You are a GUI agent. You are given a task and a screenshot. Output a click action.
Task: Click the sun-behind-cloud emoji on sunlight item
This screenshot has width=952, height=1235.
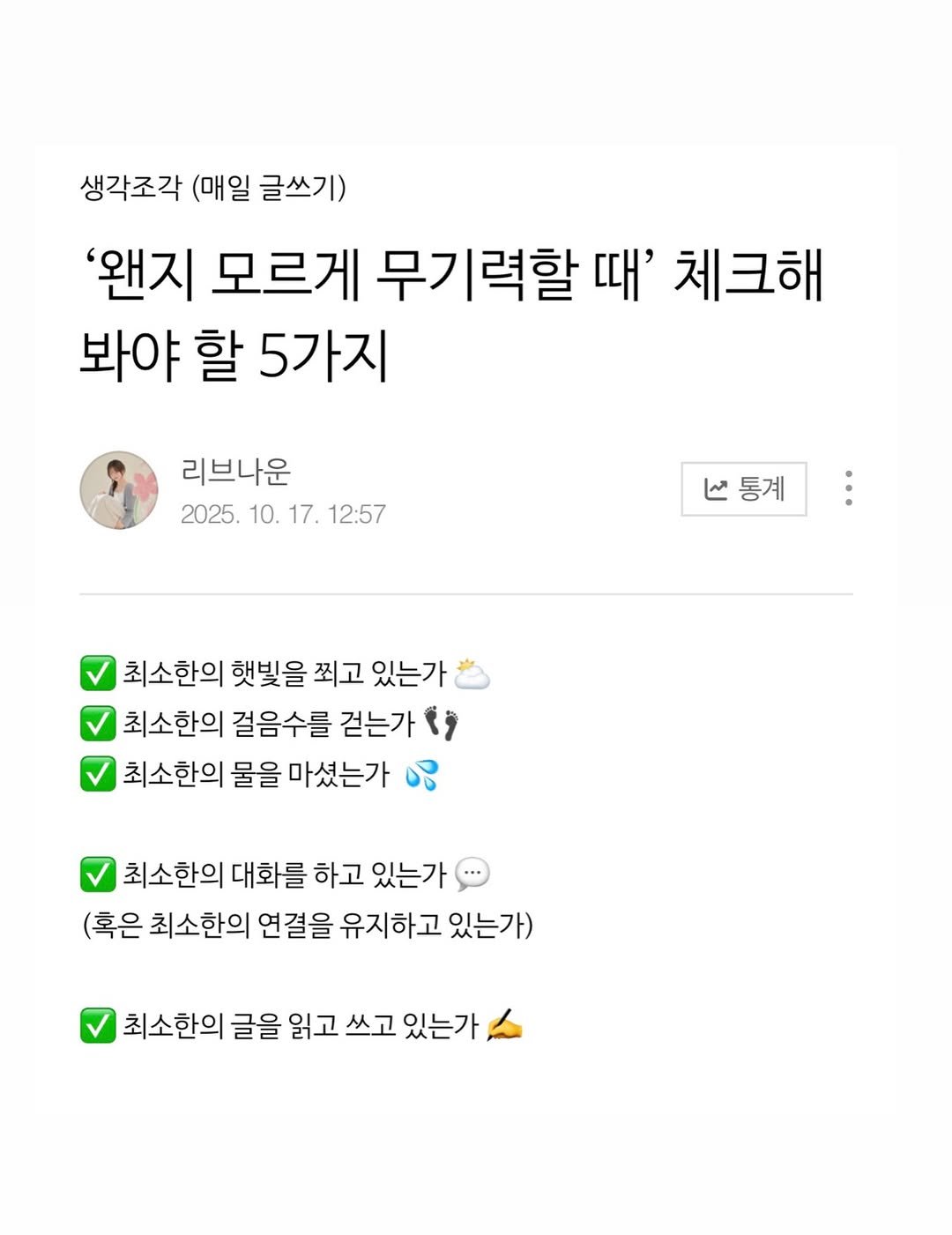click(x=472, y=674)
